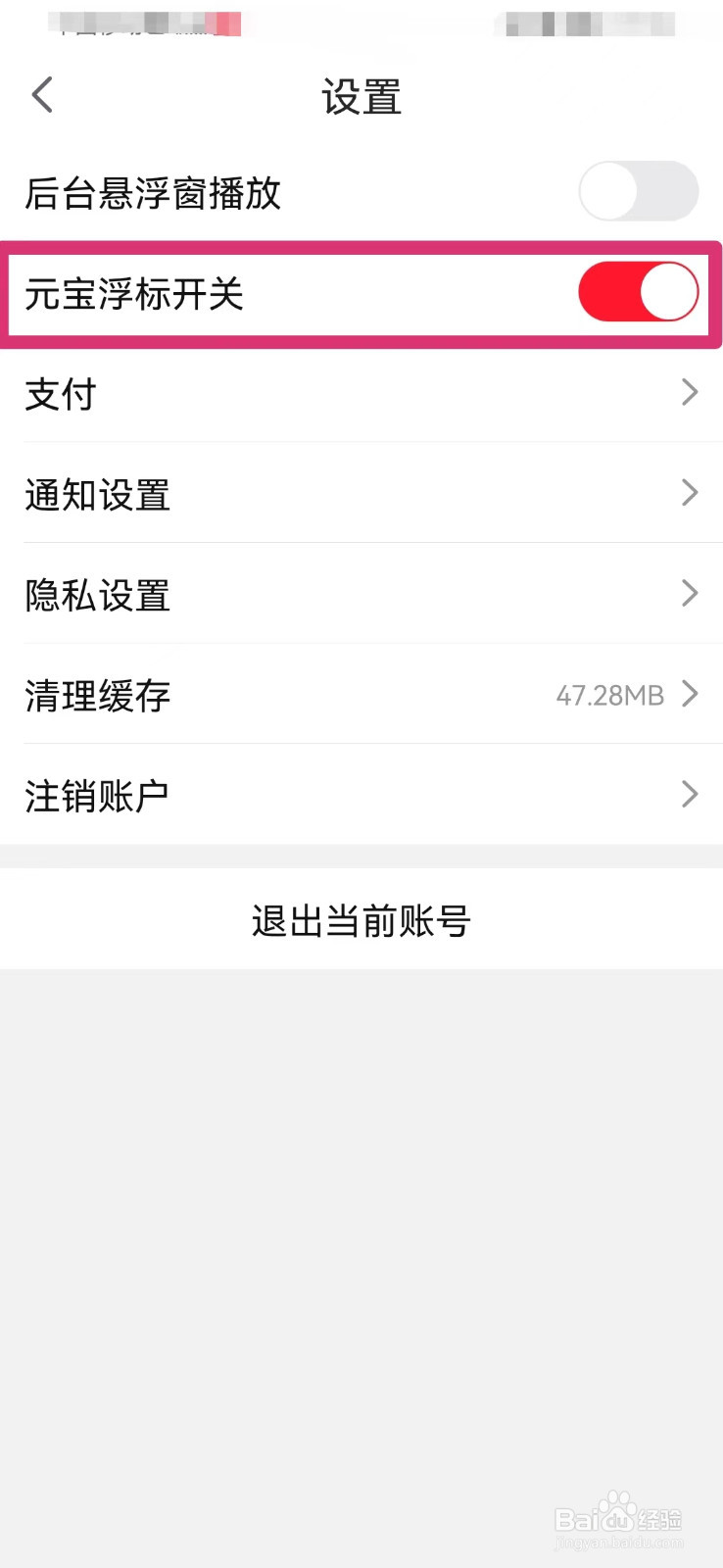723x1568 pixels.
Task: Disable the 元宝浮标开关 switch
Action: coord(637,292)
